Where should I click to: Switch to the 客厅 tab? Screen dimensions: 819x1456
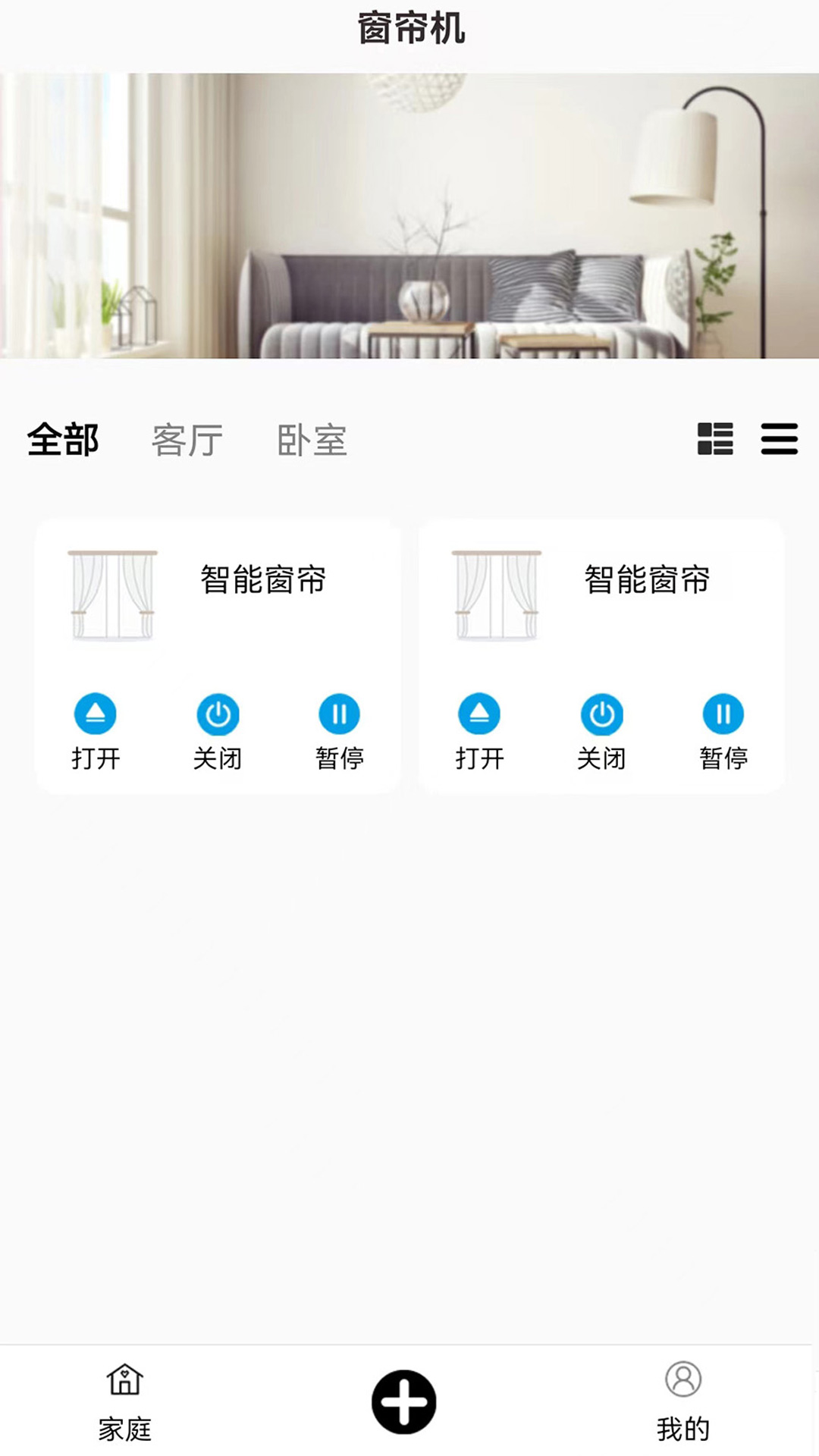[x=187, y=441]
